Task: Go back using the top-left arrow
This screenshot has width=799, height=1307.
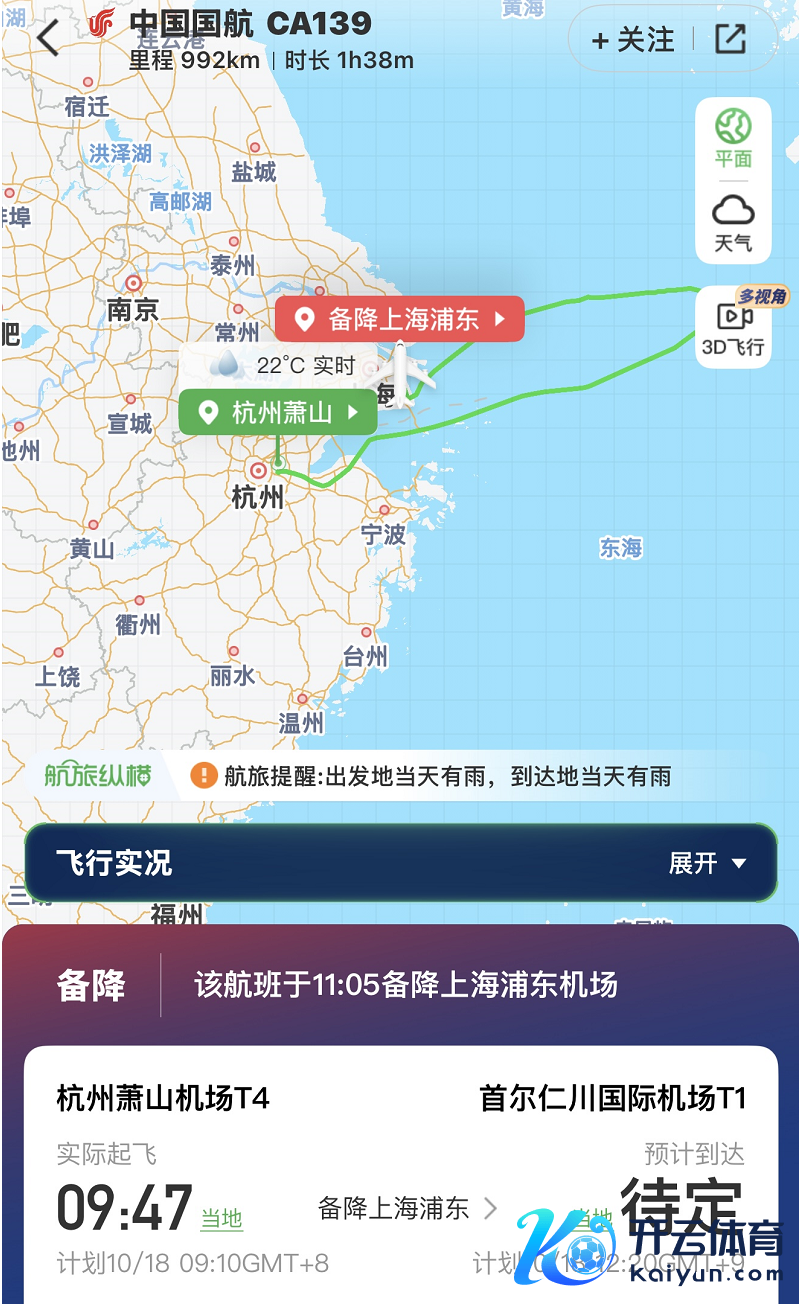Action: pyautogui.click(x=48, y=39)
